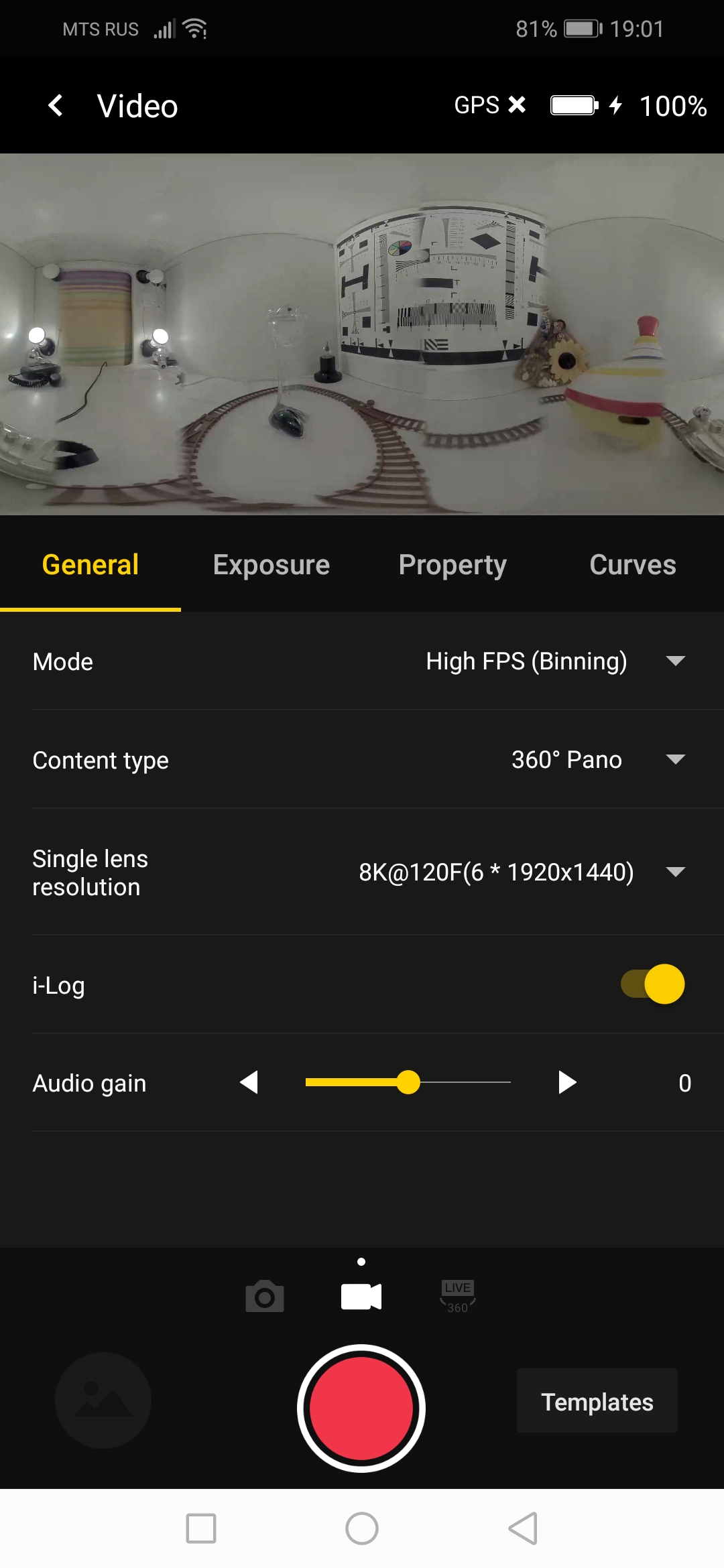
Task: Decrease audio gain with the left arrow
Action: [249, 1082]
